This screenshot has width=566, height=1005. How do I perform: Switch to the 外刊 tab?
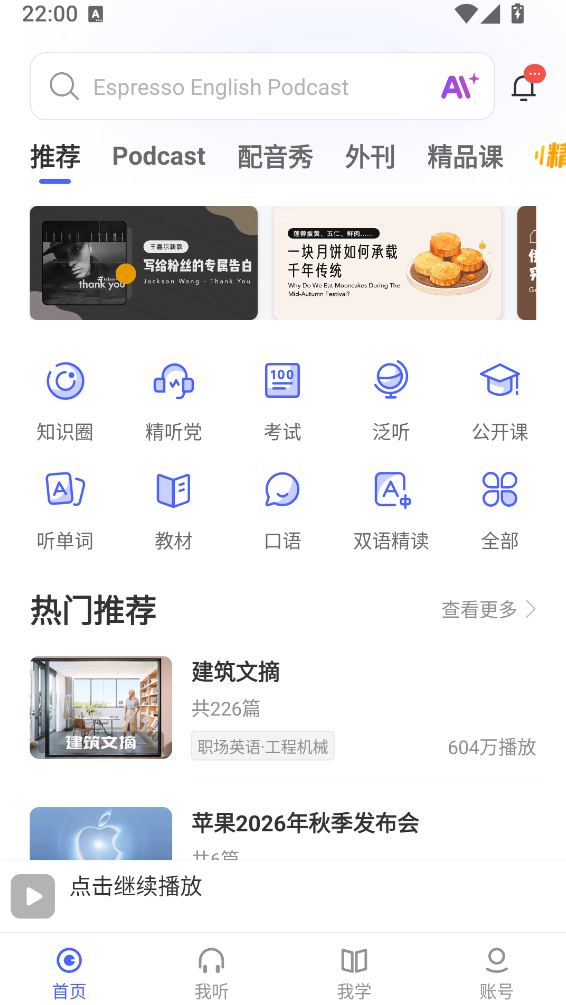(370, 156)
